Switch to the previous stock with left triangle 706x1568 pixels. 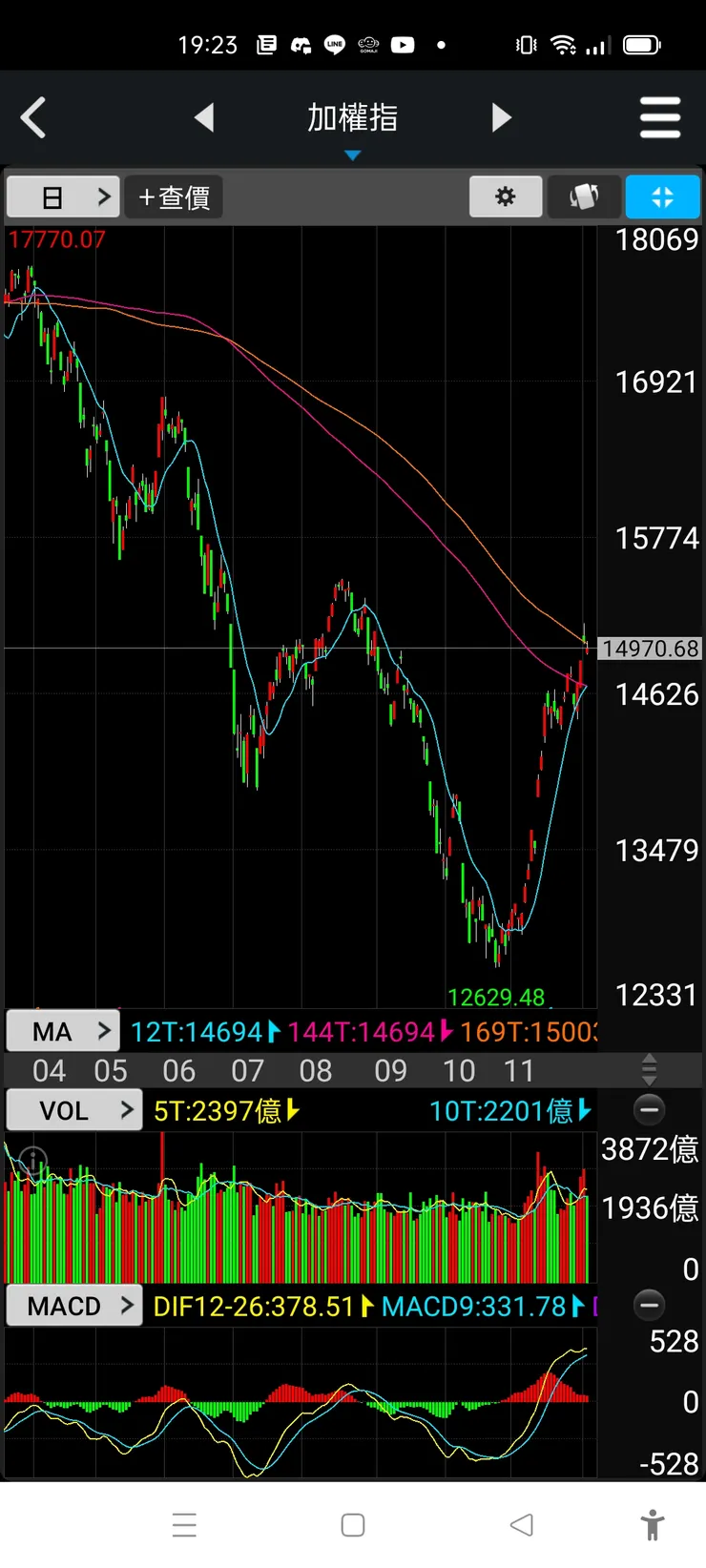tap(204, 118)
